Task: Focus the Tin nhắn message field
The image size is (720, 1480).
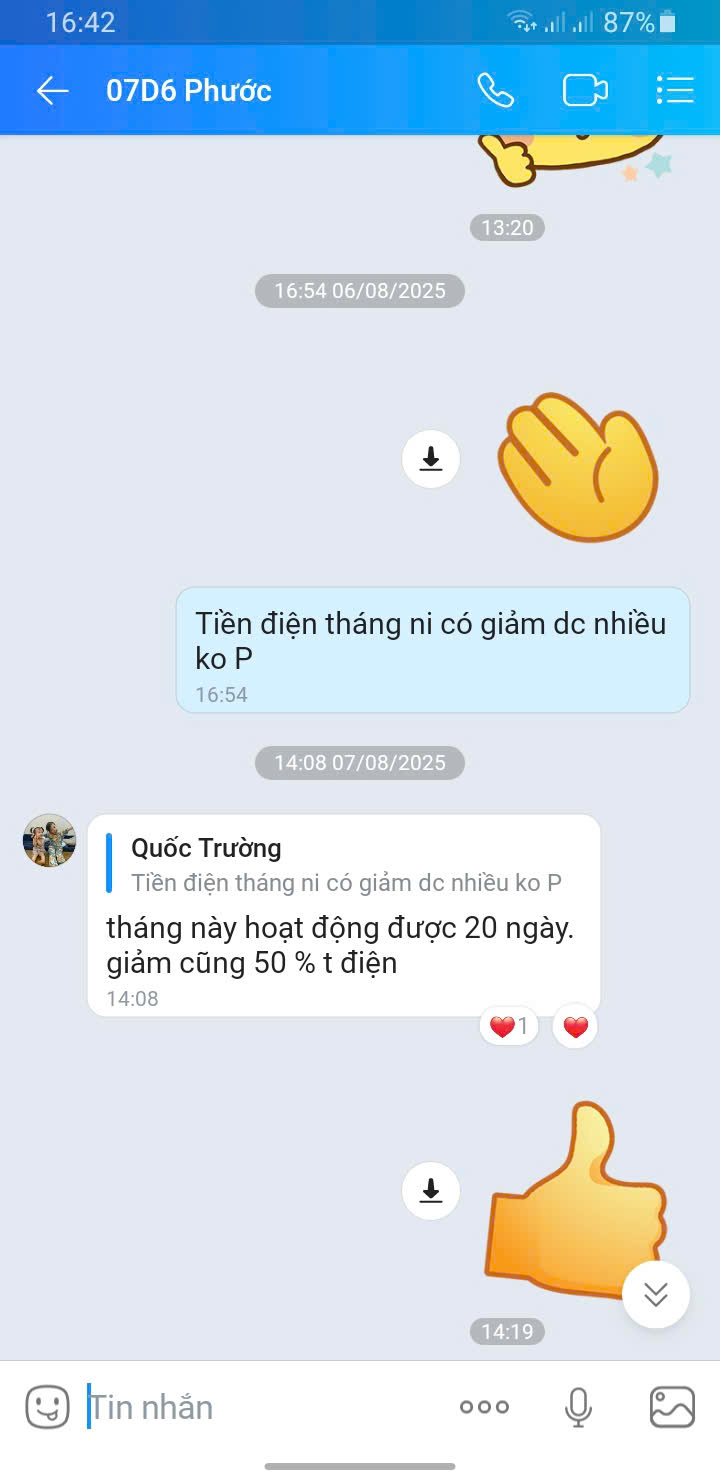Action: pyautogui.click(x=260, y=1407)
